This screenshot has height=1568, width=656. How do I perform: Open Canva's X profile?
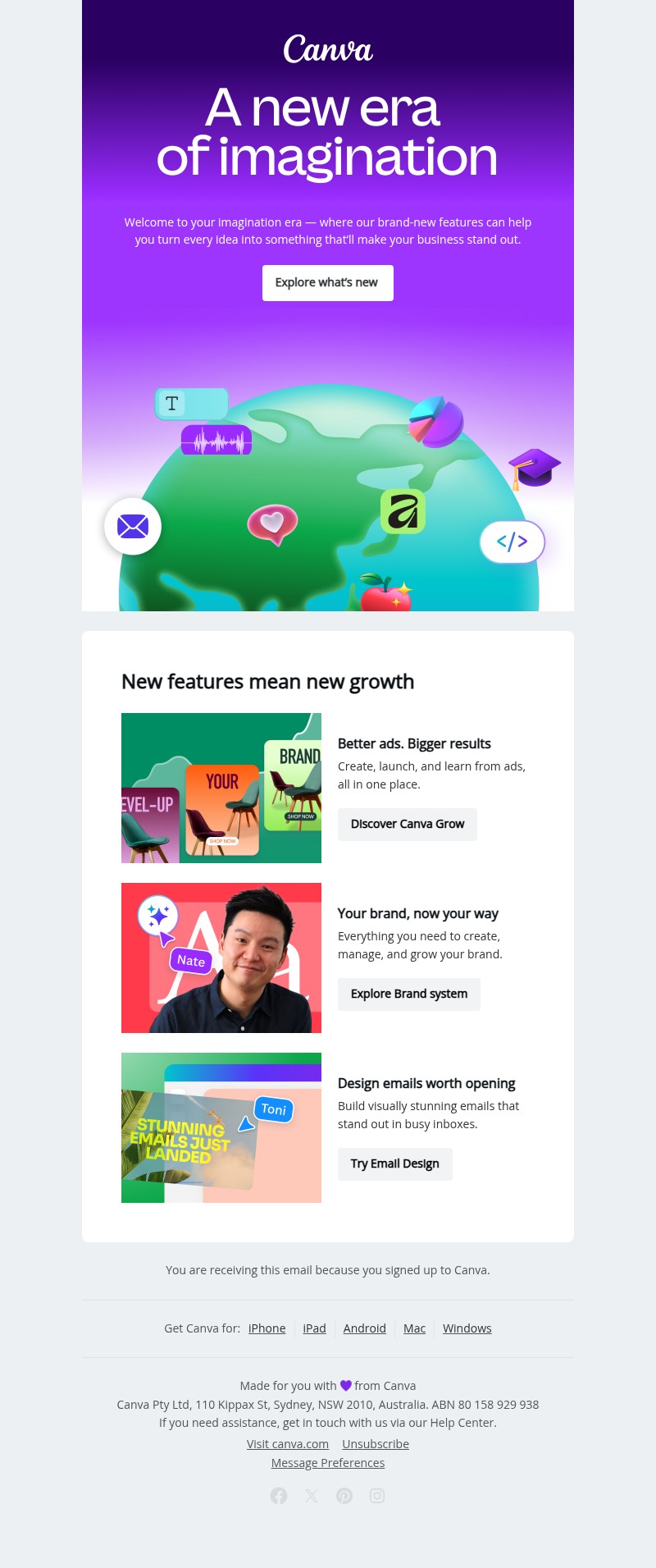click(312, 1496)
